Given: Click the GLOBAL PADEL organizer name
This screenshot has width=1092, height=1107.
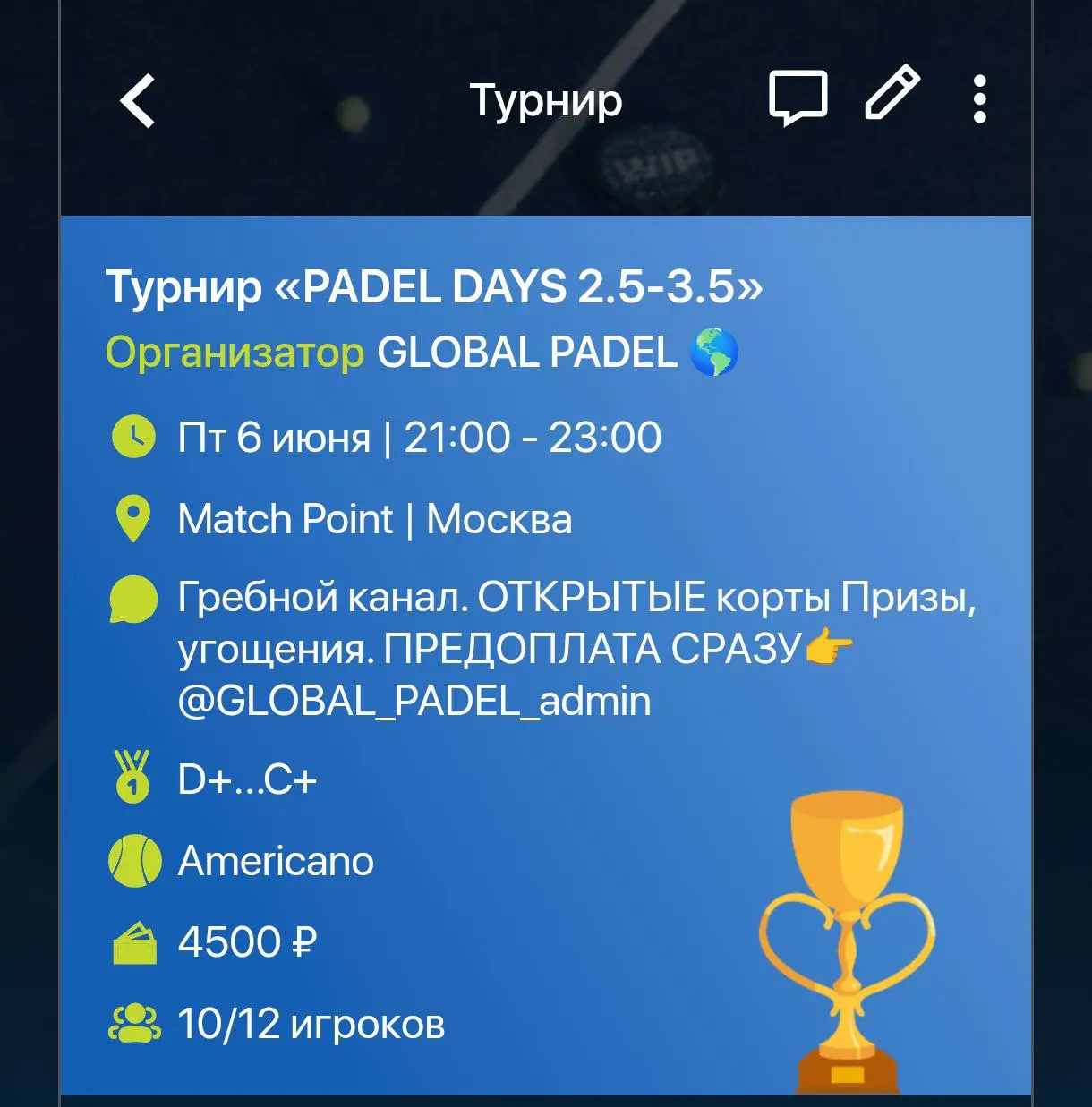Looking at the screenshot, I should (x=524, y=352).
